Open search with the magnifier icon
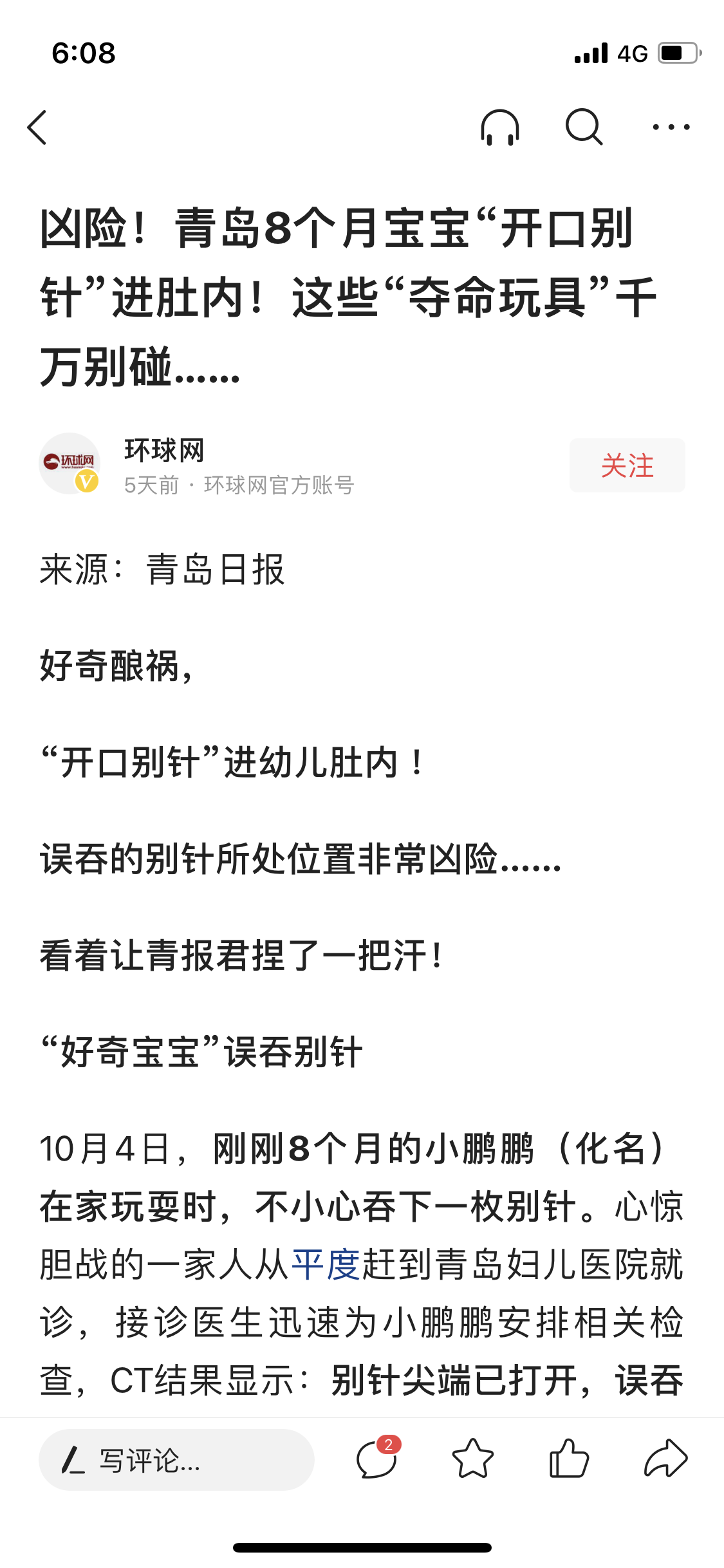The image size is (724, 1568). point(584,127)
